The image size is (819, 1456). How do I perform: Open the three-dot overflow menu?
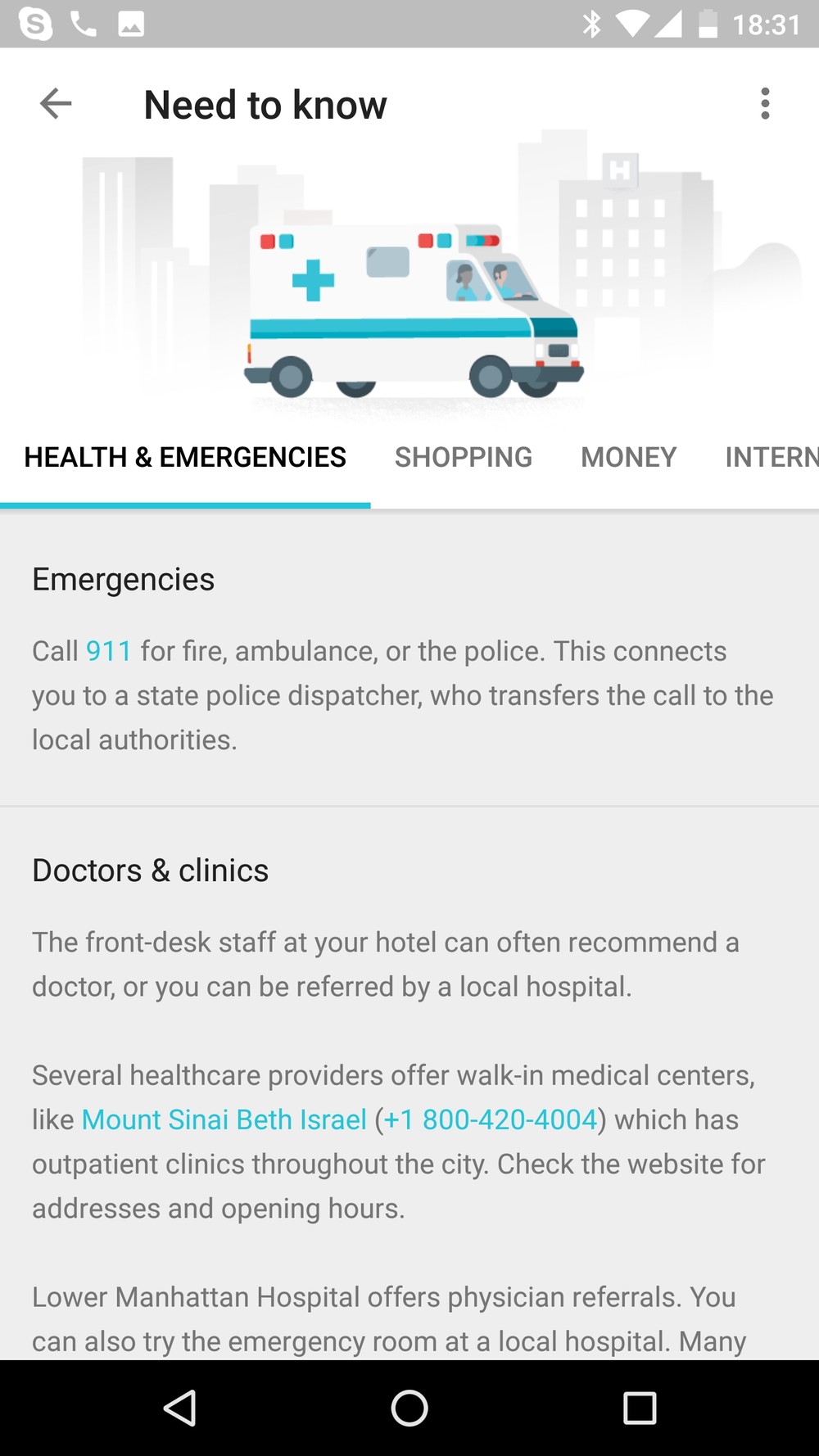tap(765, 104)
